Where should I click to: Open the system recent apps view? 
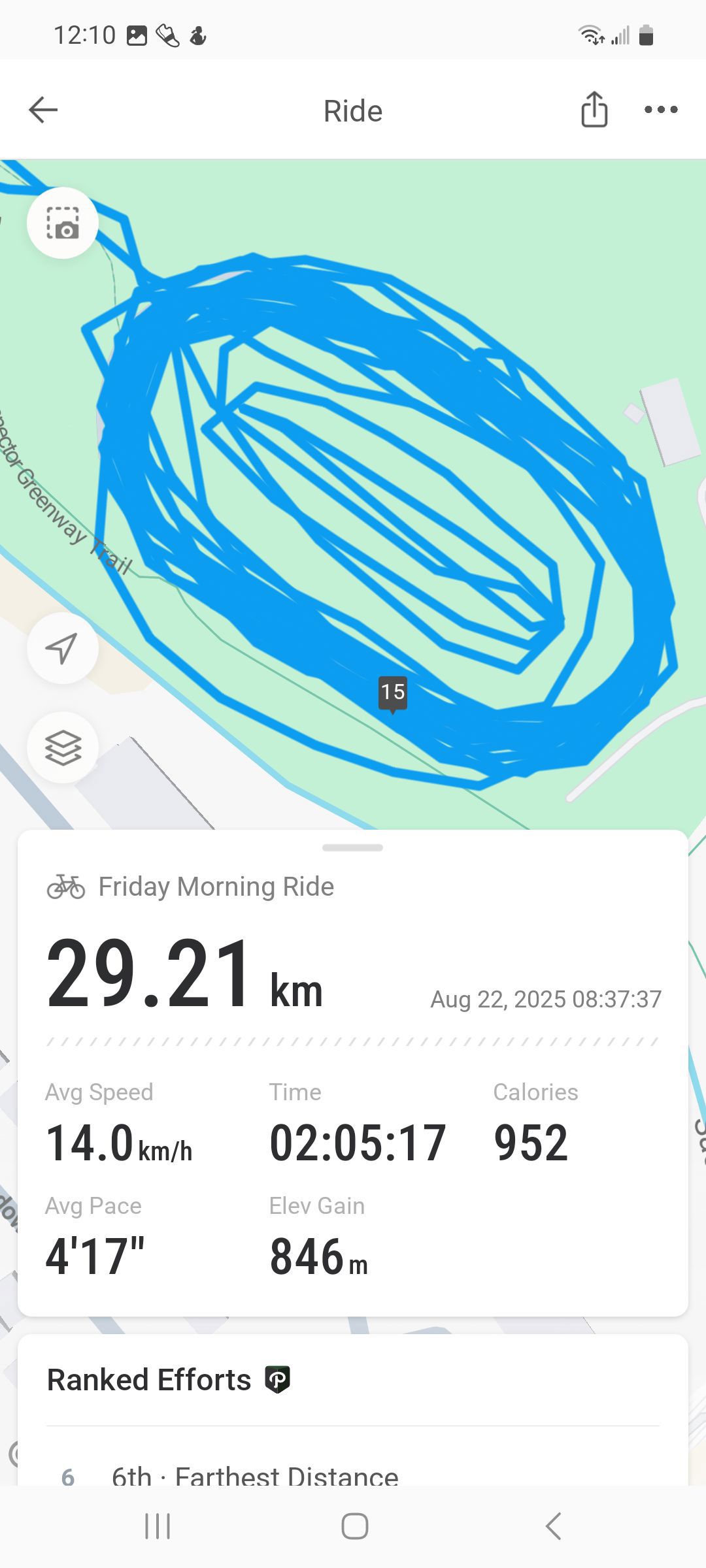tap(158, 1526)
